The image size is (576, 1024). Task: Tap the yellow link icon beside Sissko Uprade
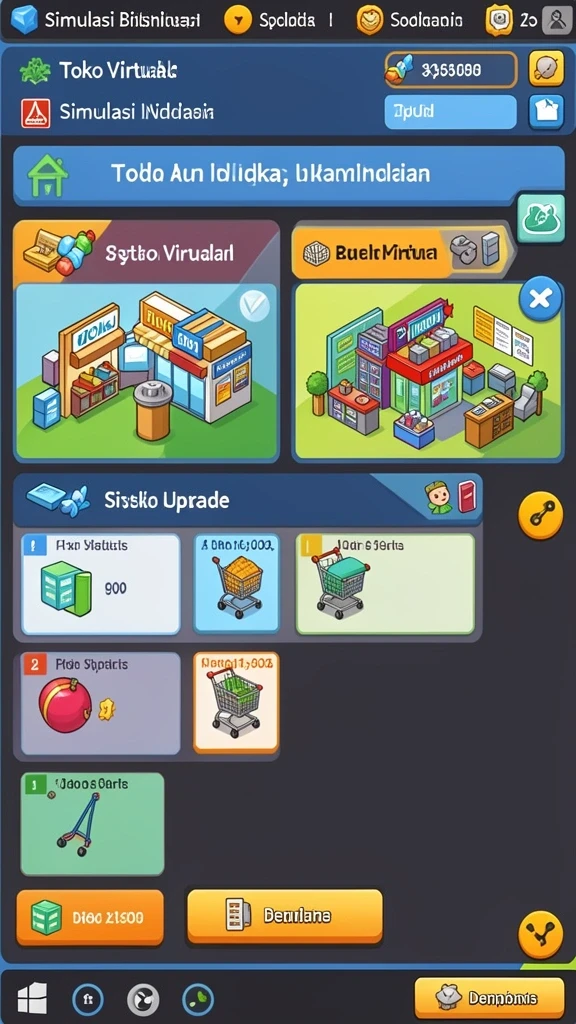point(541,516)
